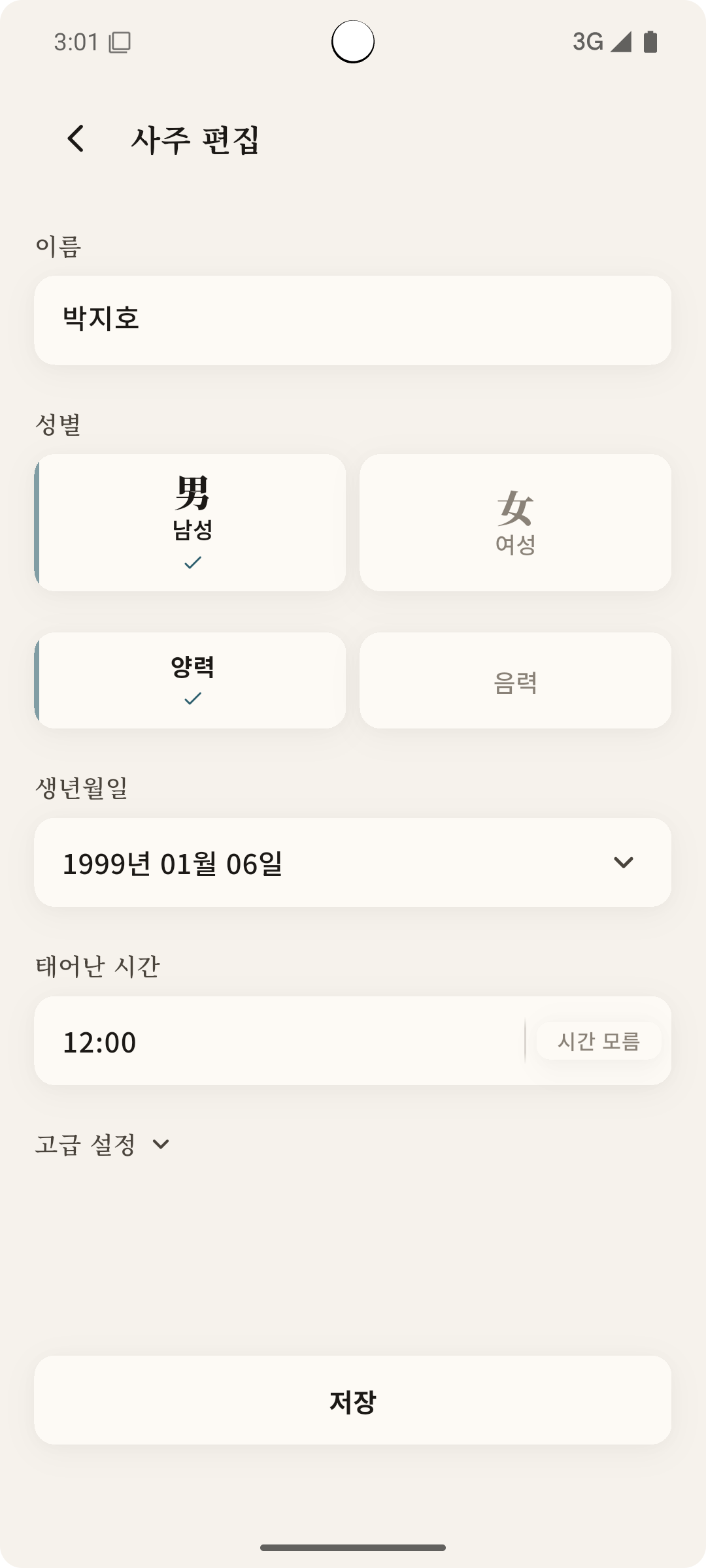The height and width of the screenshot is (1568, 706).
Task: Click the 男 character on the male card
Action: (x=192, y=495)
